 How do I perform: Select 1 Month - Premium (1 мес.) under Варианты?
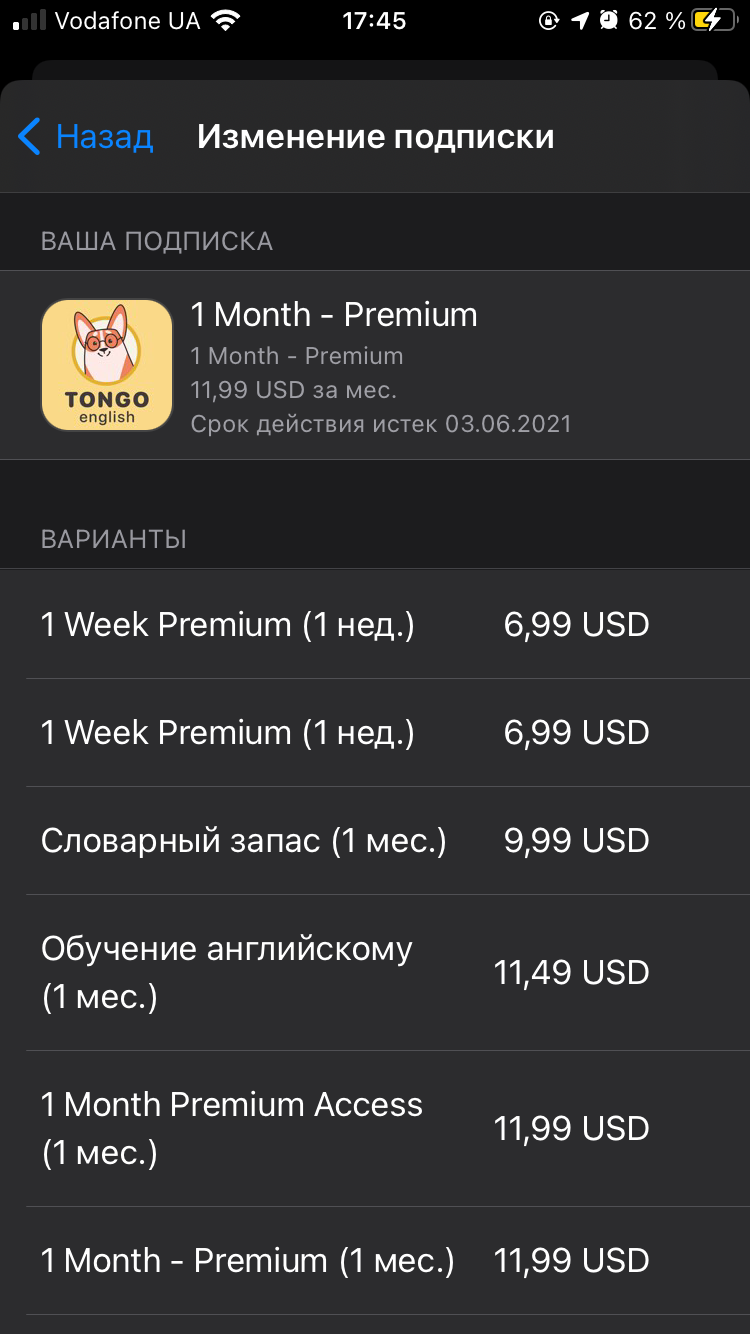tap(345, 1261)
